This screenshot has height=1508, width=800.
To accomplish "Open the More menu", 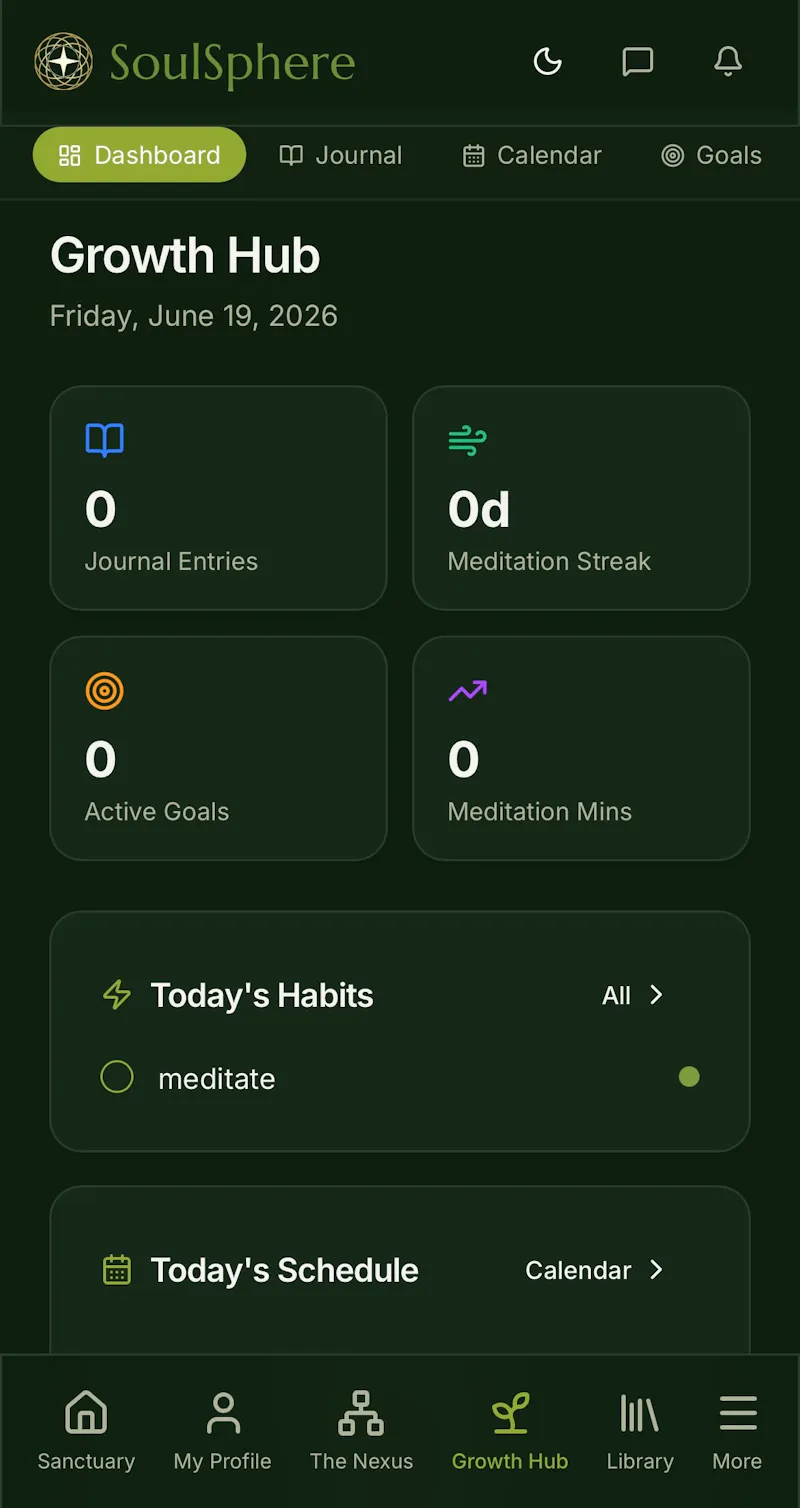I will (x=737, y=1432).
